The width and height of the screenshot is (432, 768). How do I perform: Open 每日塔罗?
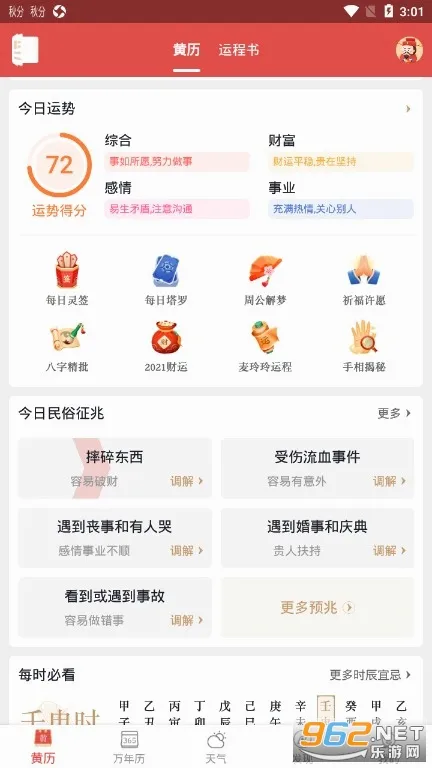click(166, 279)
